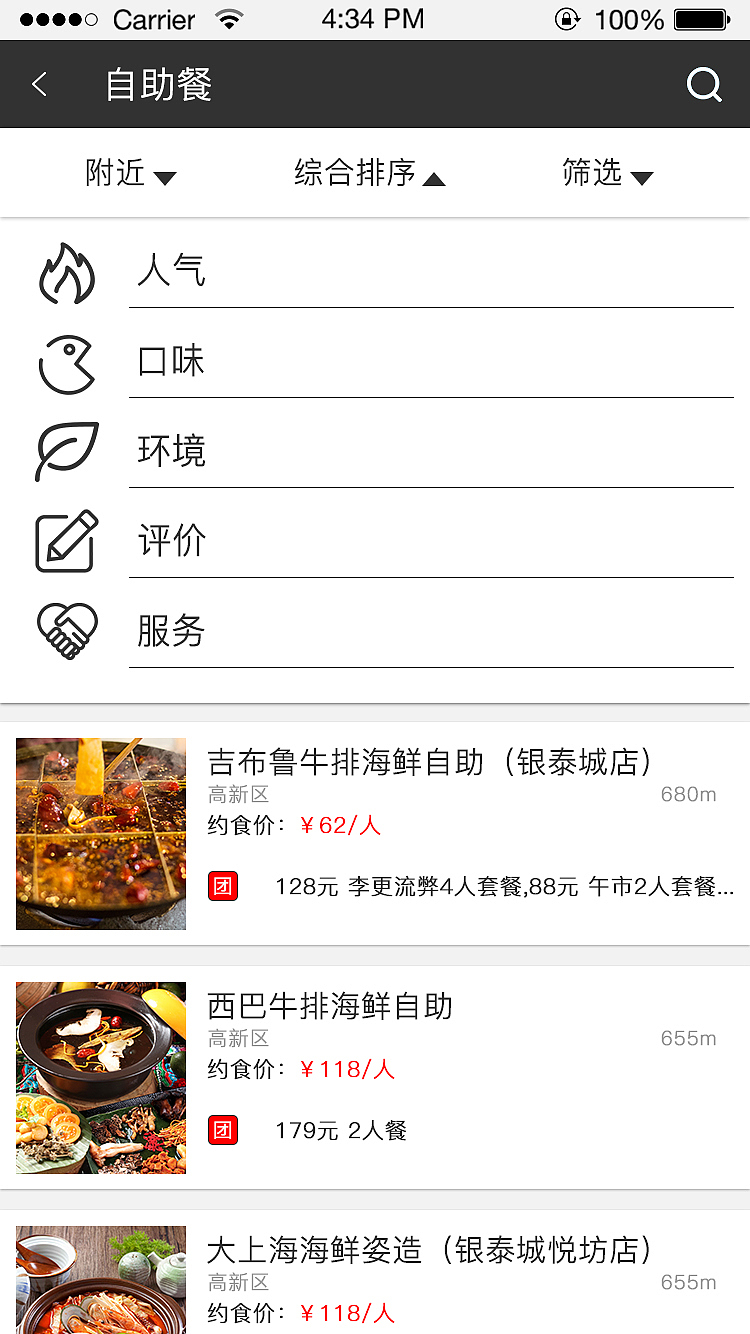Screen dimensions: 750x1334
Task: Tap the red 团 badge on 西巴牛排海鲜自助
Action: pyautogui.click(x=222, y=1130)
